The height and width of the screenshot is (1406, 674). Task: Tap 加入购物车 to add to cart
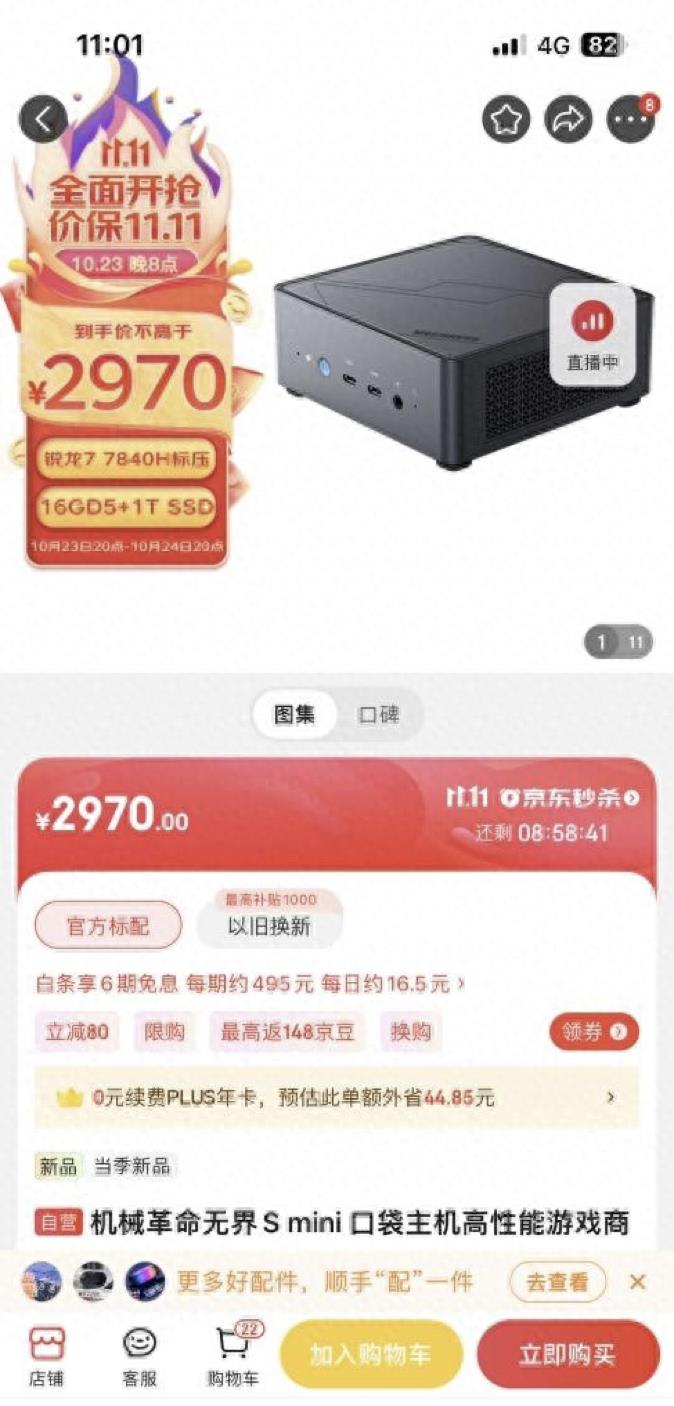[370, 1355]
